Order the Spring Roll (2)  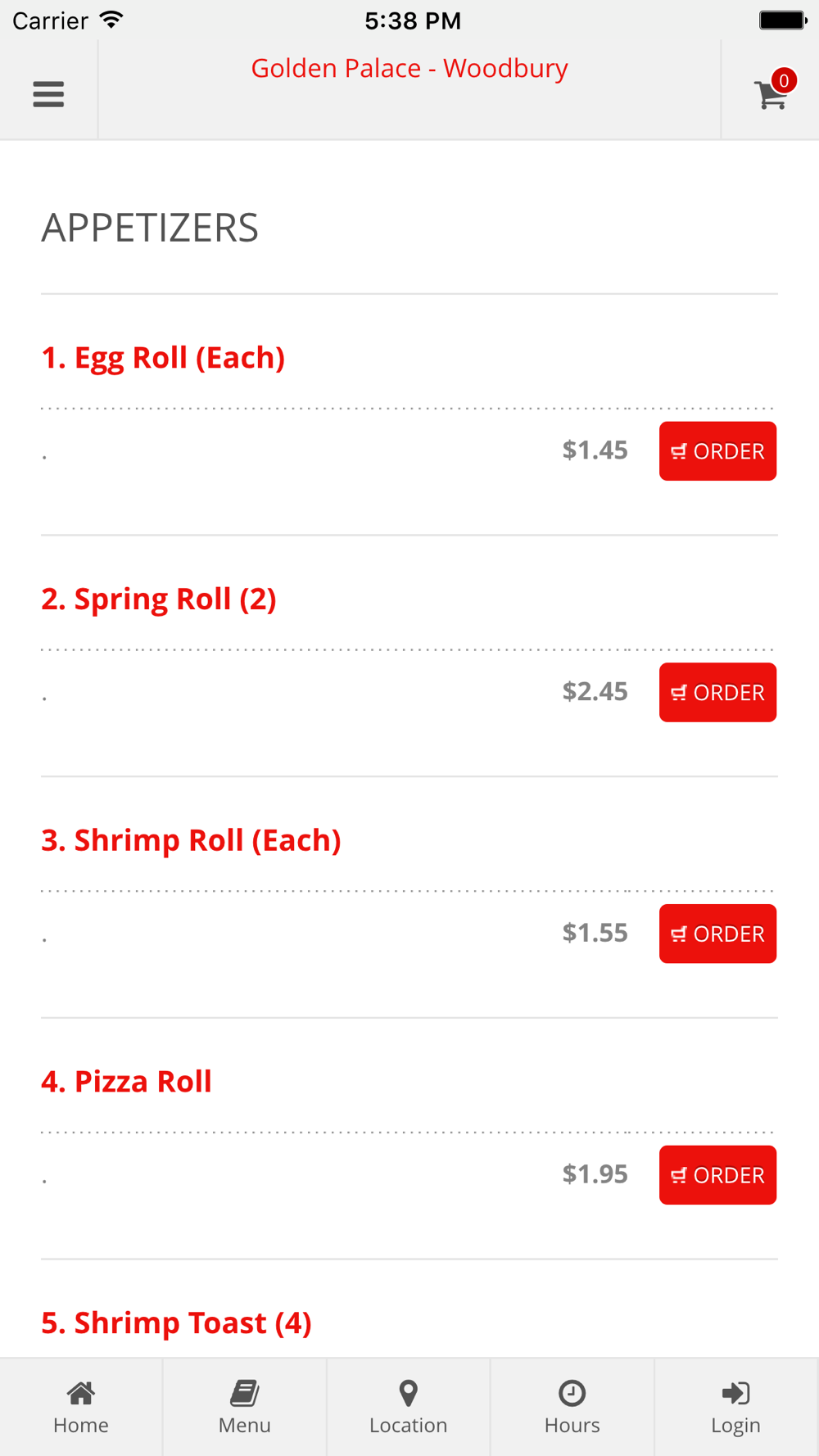(717, 693)
